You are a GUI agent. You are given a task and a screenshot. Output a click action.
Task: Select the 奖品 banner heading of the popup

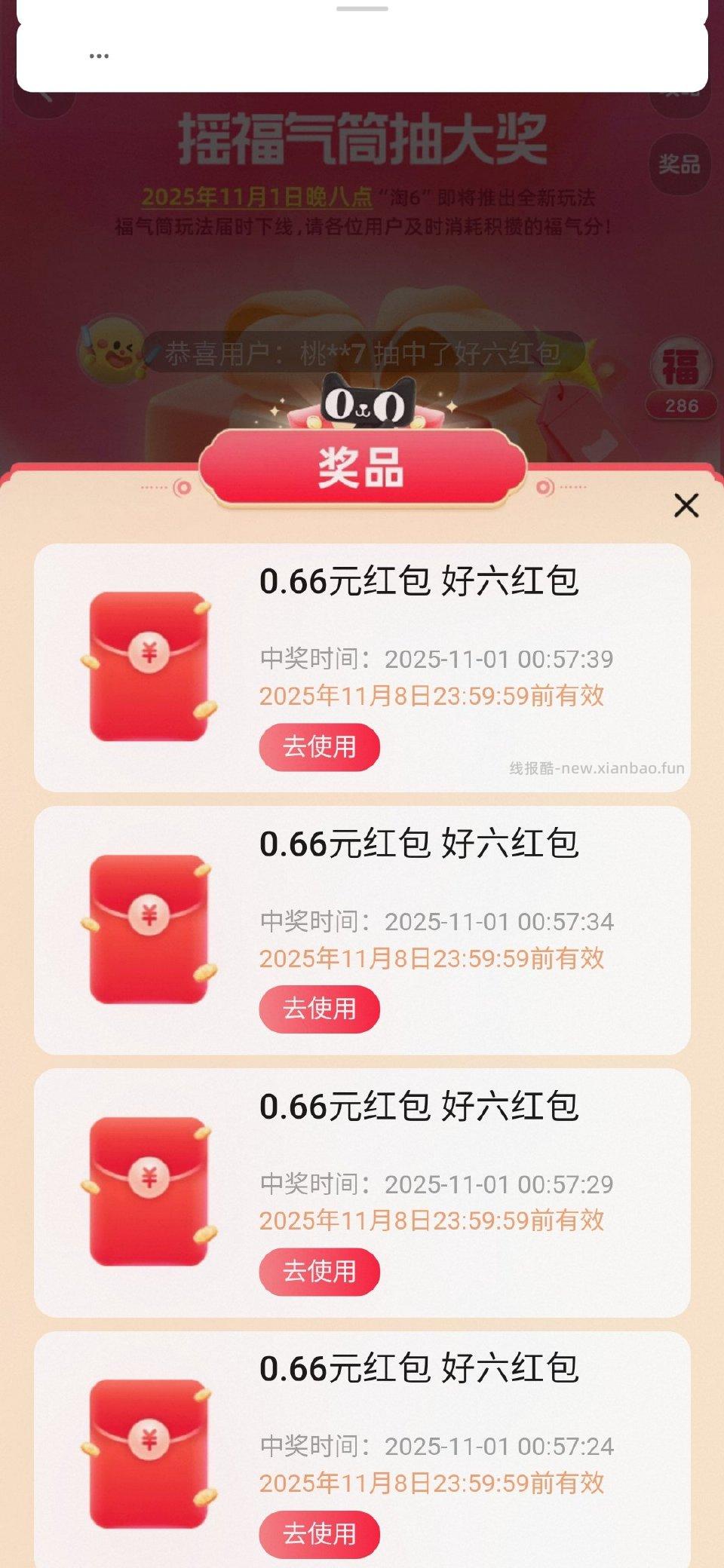tap(362, 466)
